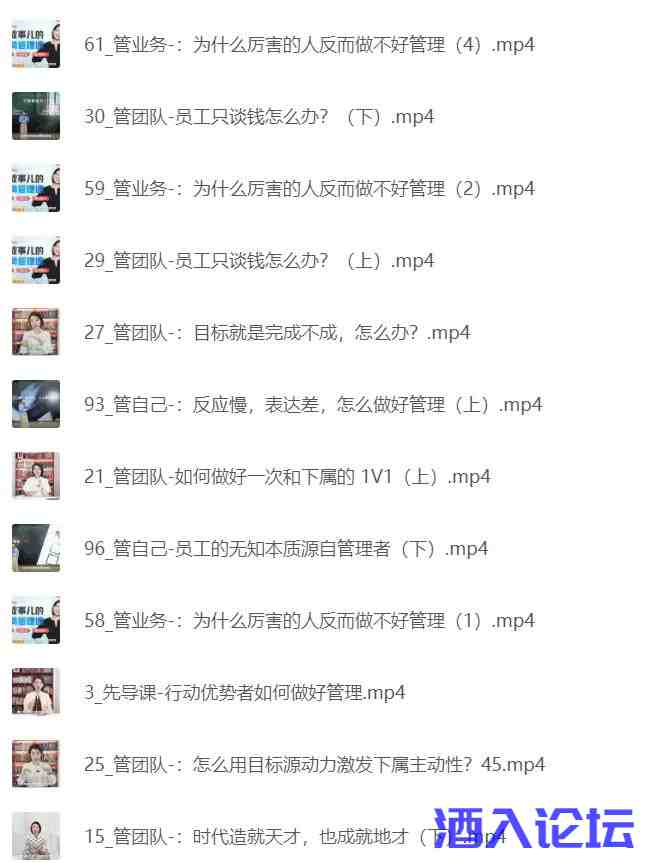Select 29_管团队-员工只谈钱怎么办 (上).mp4
Viewport: 649px width, 863px height.
pos(259,261)
